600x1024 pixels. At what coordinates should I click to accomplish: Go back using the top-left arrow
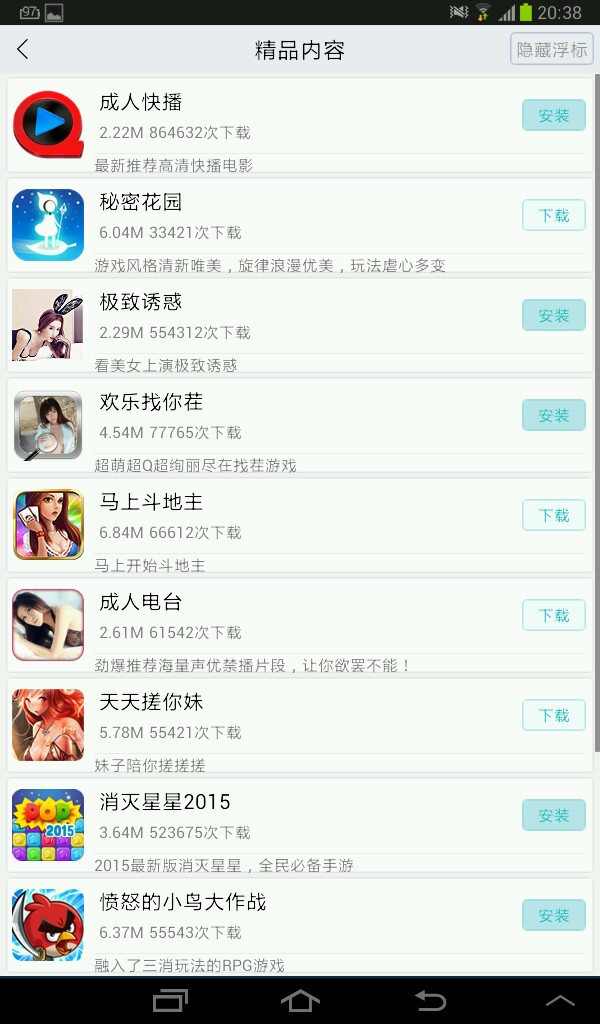tap(23, 50)
